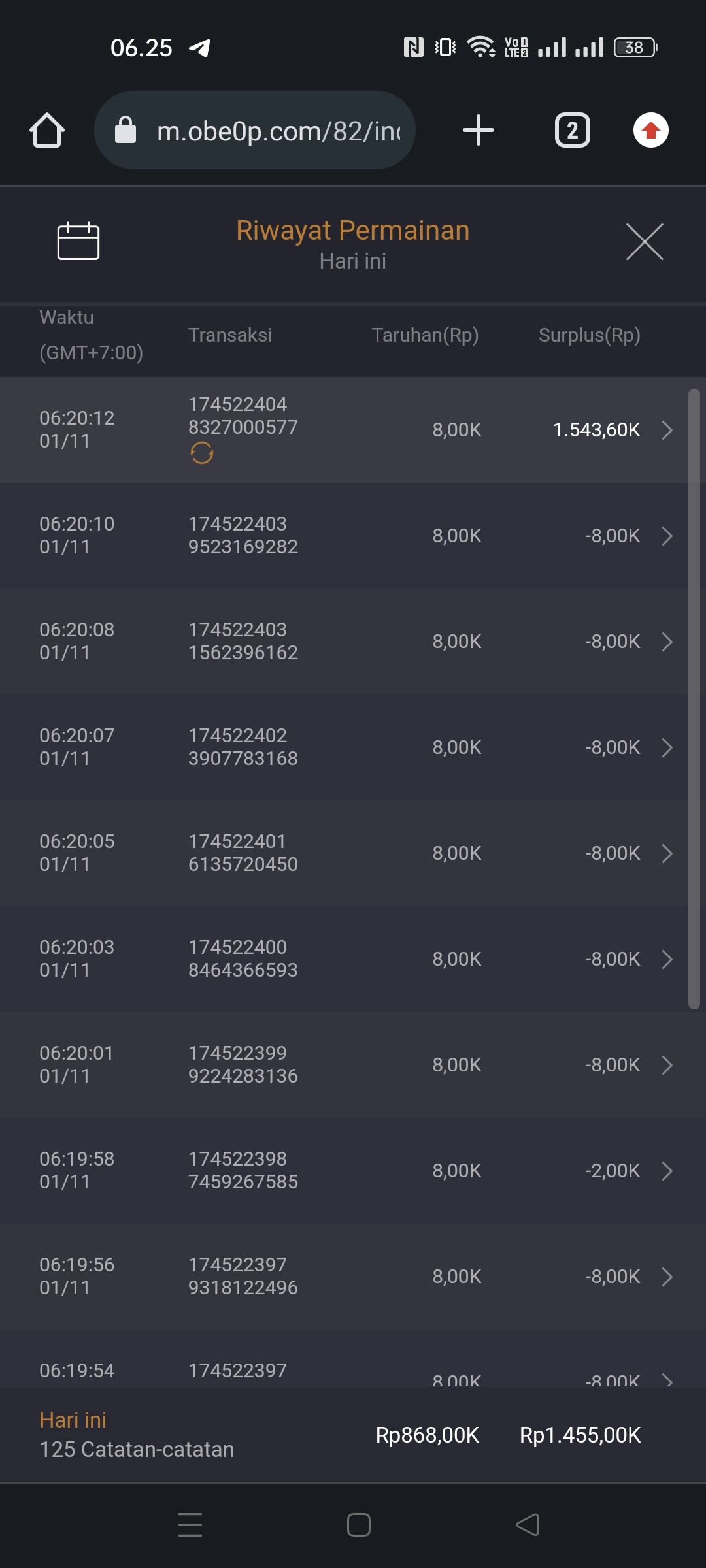
Task: Show the open tabs switcher
Action: (x=573, y=131)
